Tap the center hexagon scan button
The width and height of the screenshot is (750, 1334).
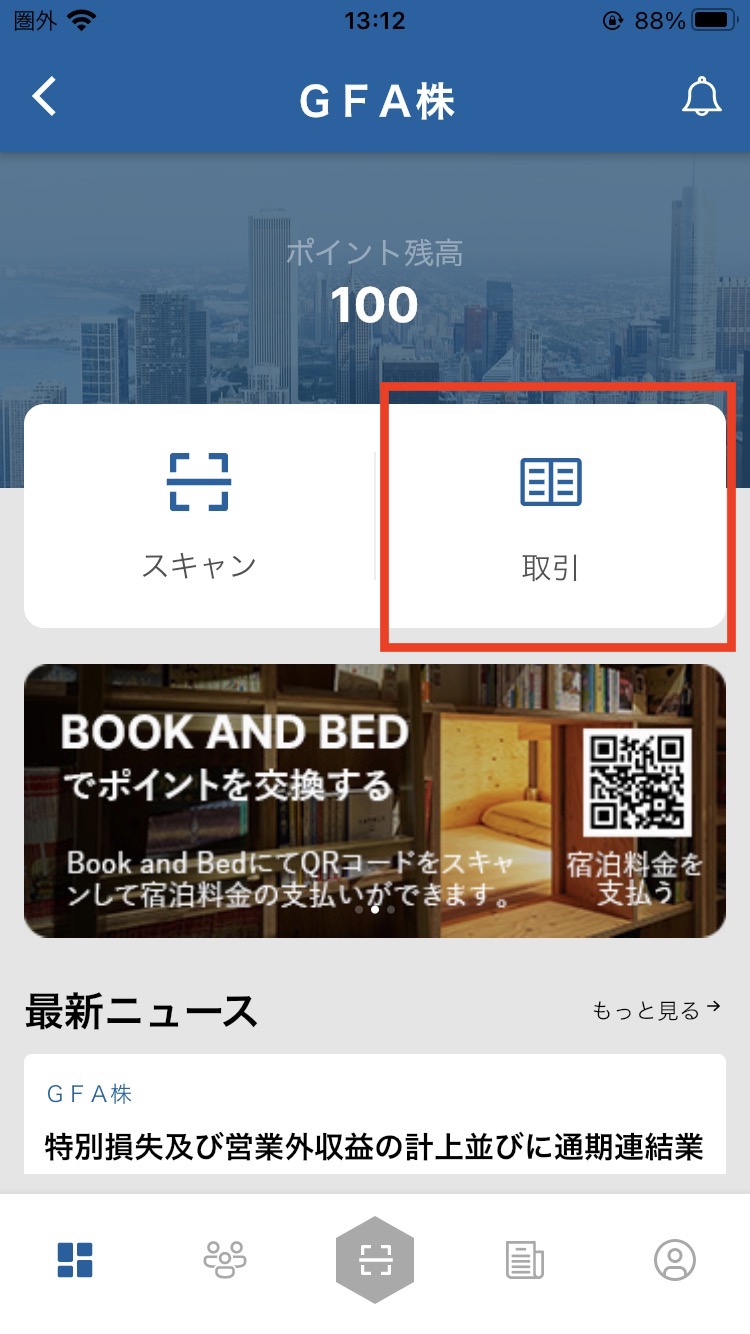click(374, 1260)
